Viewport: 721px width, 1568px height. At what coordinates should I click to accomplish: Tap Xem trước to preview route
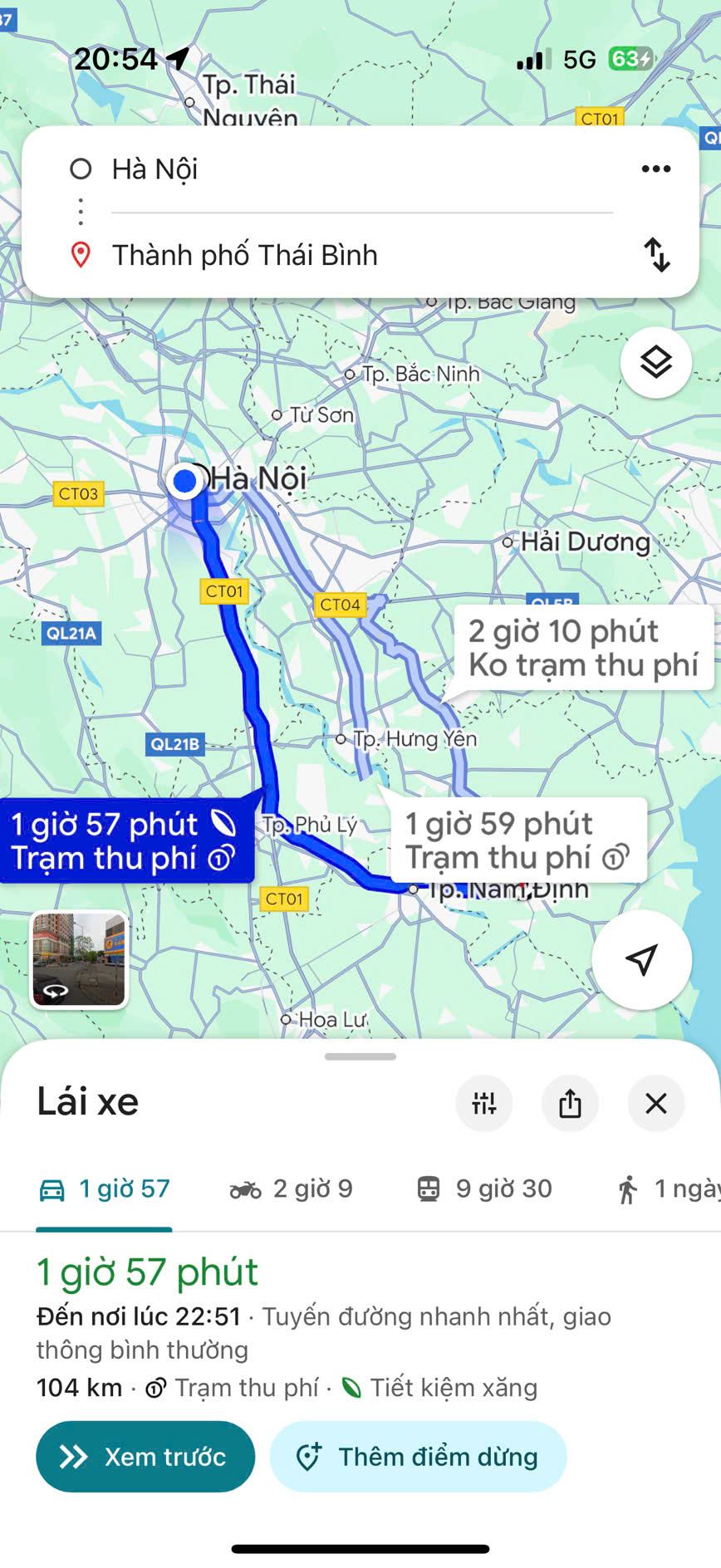coord(145,1457)
